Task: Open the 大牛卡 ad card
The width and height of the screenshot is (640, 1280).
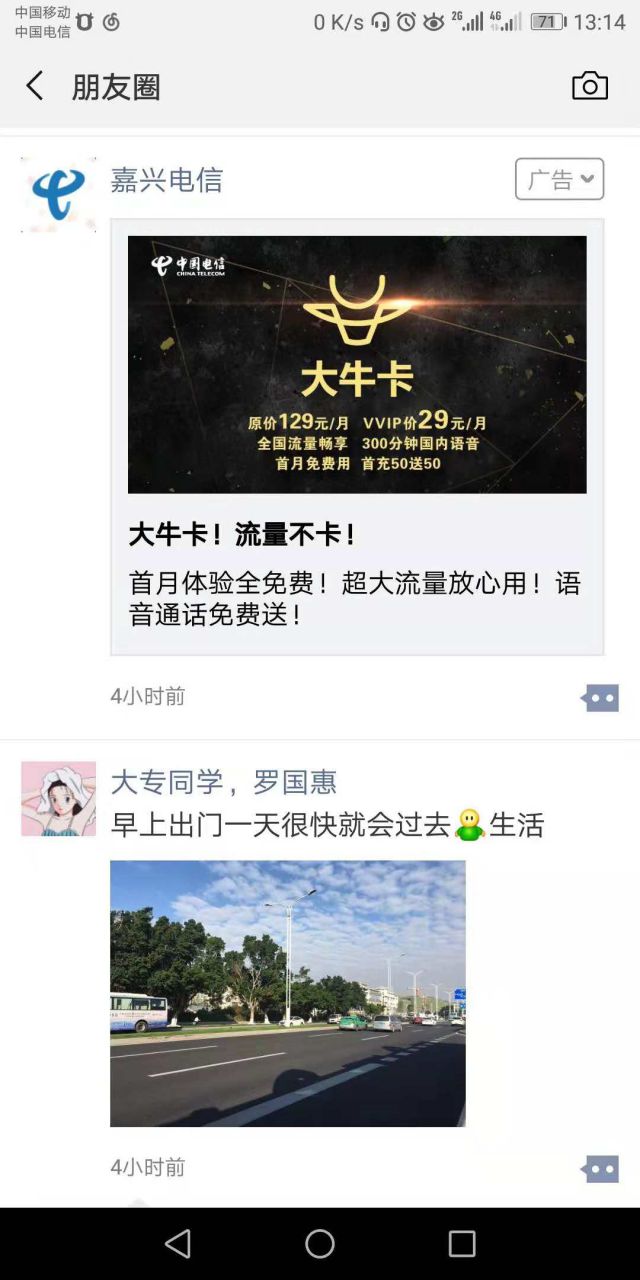Action: 357,437
